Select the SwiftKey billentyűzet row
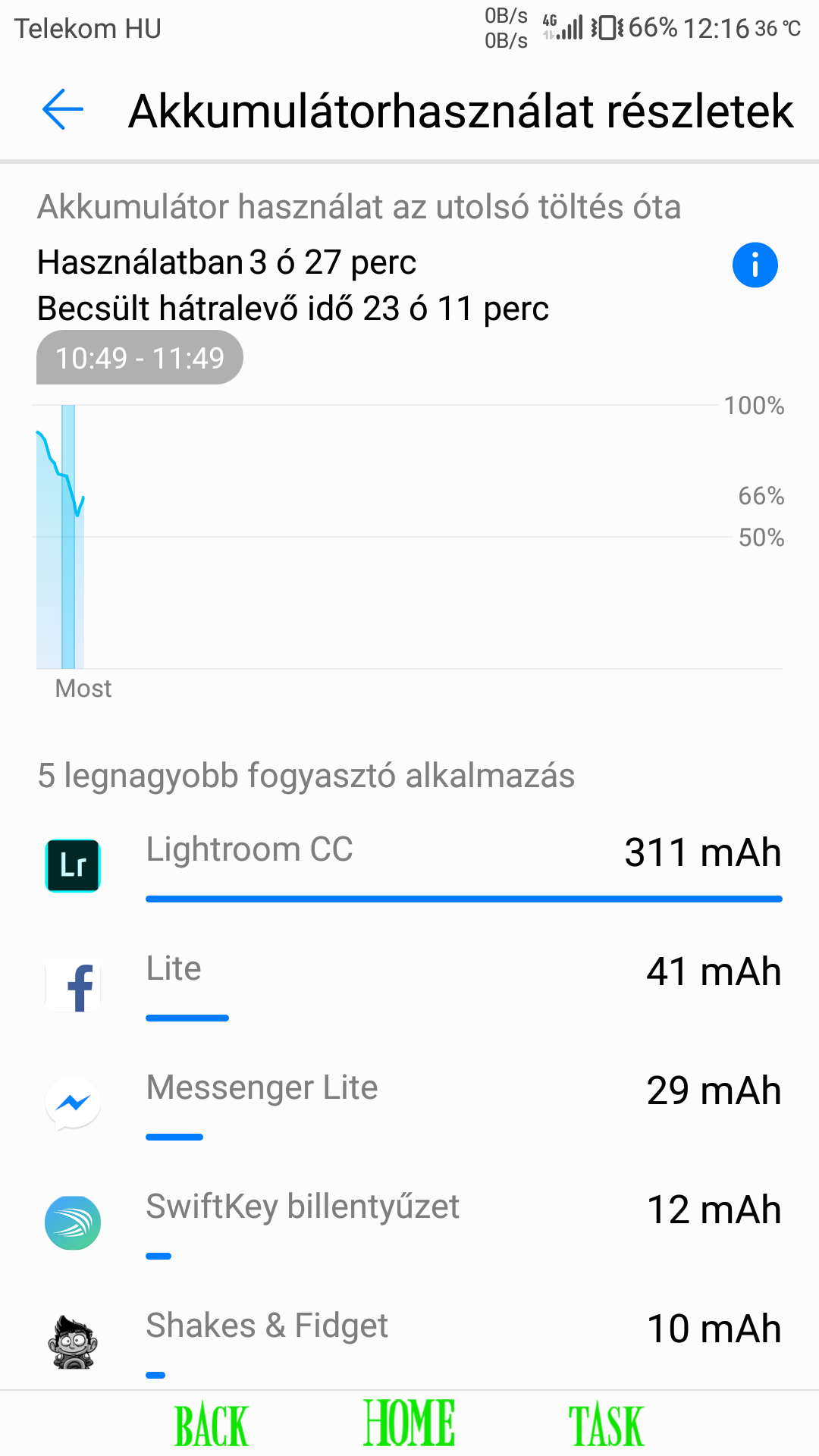This screenshot has width=819, height=1456. tap(409, 1224)
